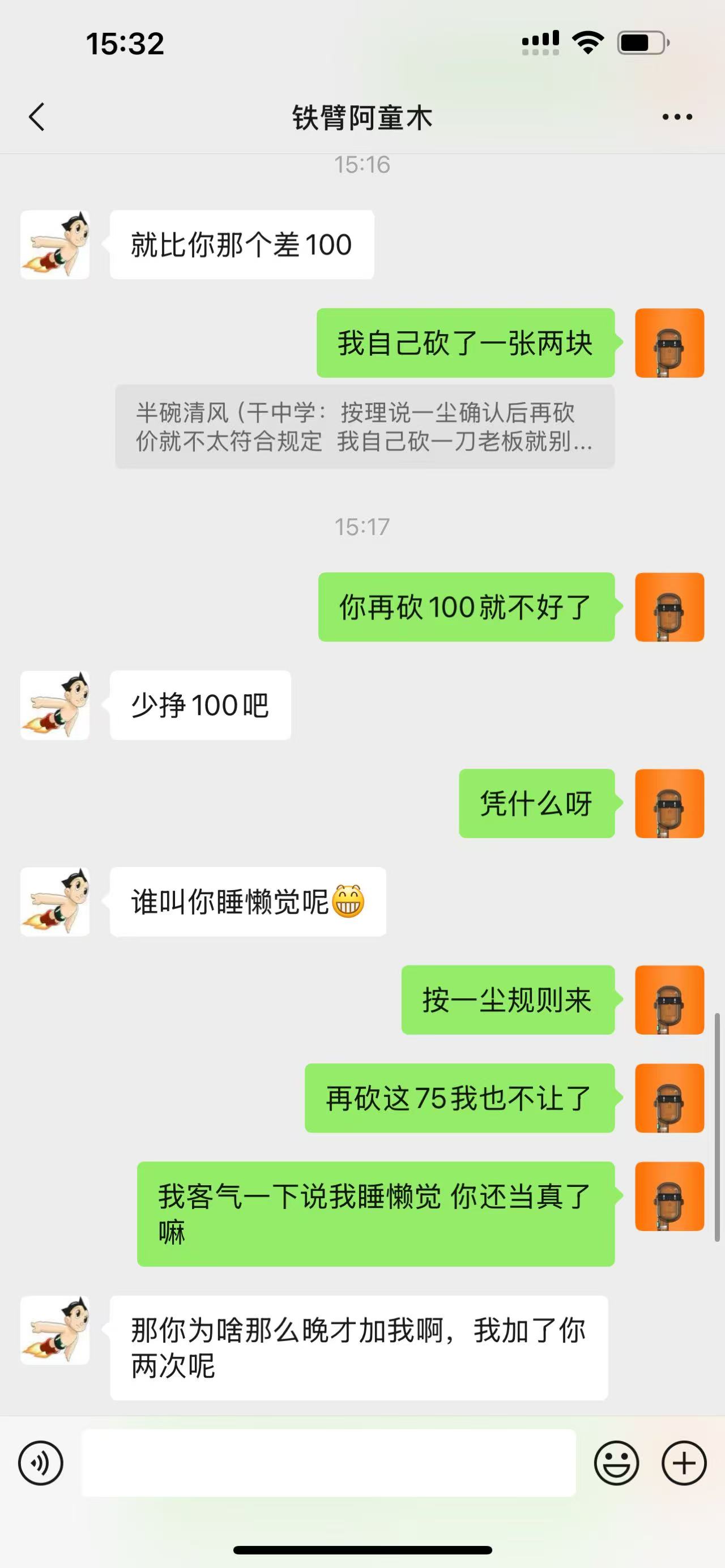The width and height of the screenshot is (725, 1568).
Task: Switch to voice message input
Action: pyautogui.click(x=41, y=1463)
